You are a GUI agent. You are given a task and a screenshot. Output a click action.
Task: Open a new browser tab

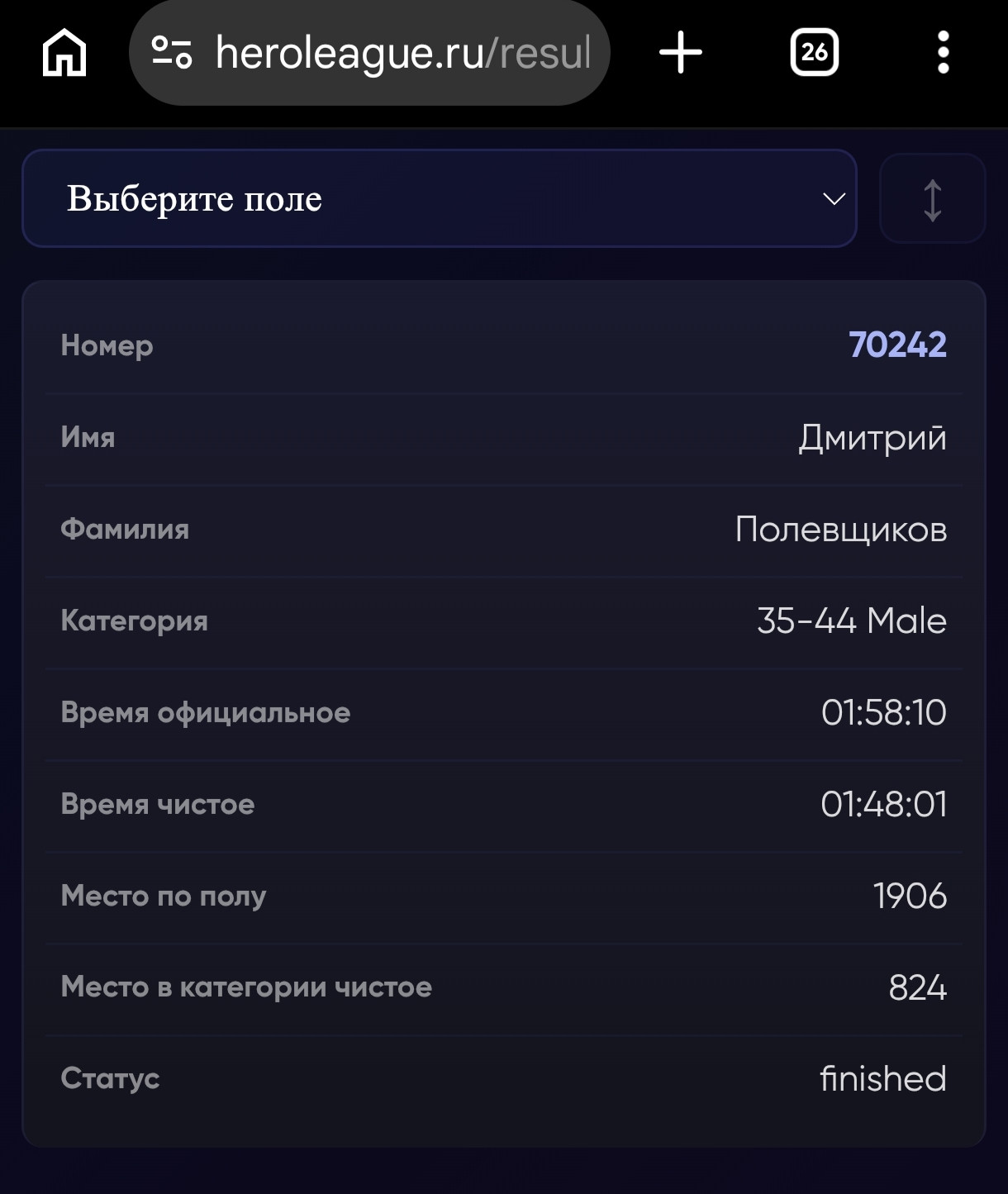681,53
